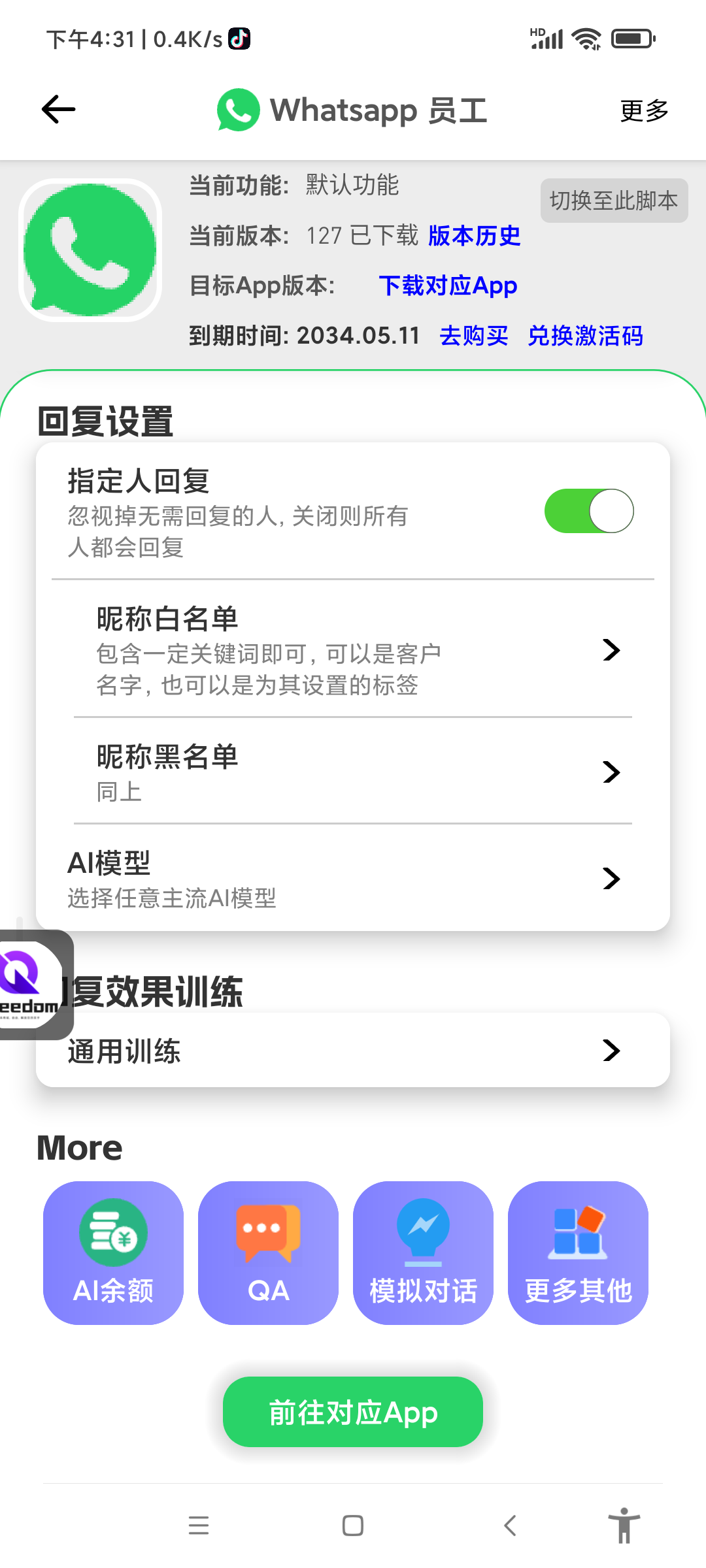
Task: Tap the green 前往对应App button
Action: click(353, 1412)
